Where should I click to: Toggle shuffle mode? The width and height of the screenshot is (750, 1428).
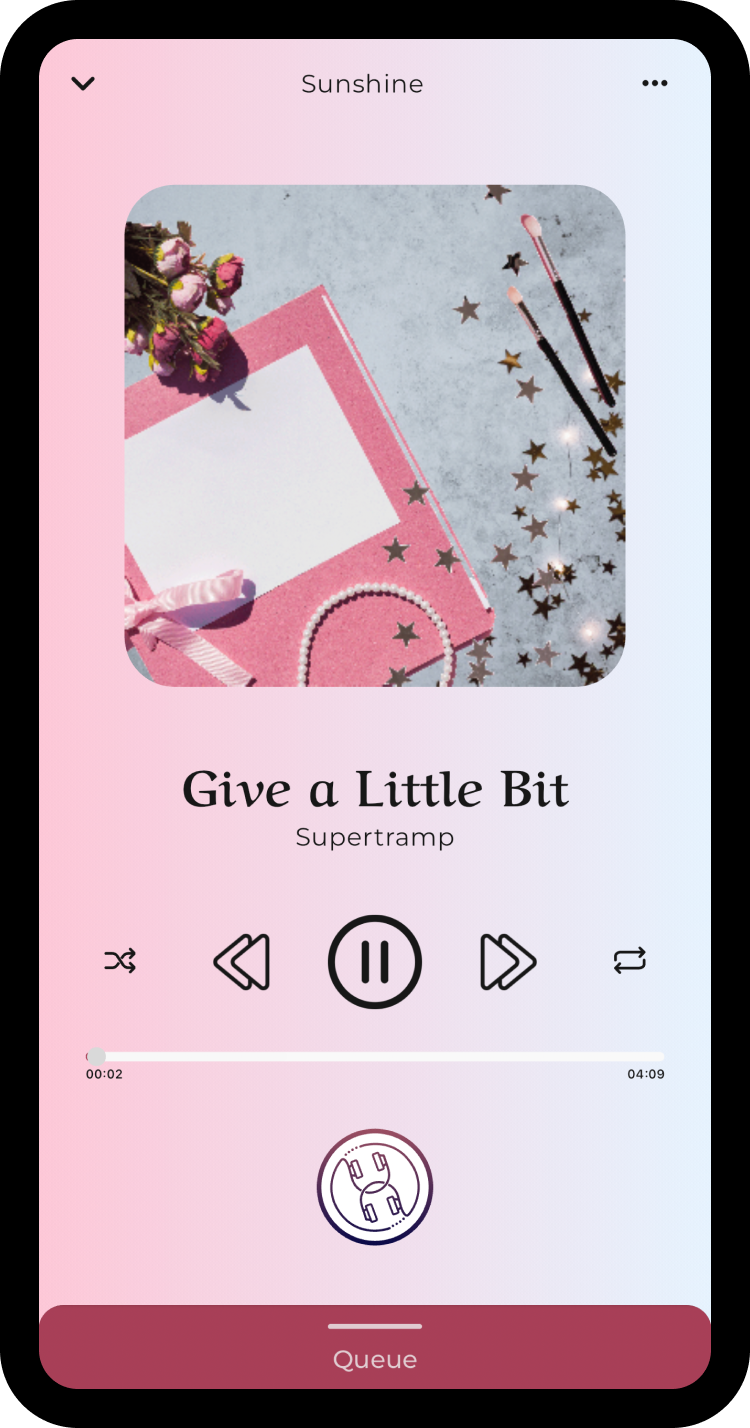pos(120,962)
